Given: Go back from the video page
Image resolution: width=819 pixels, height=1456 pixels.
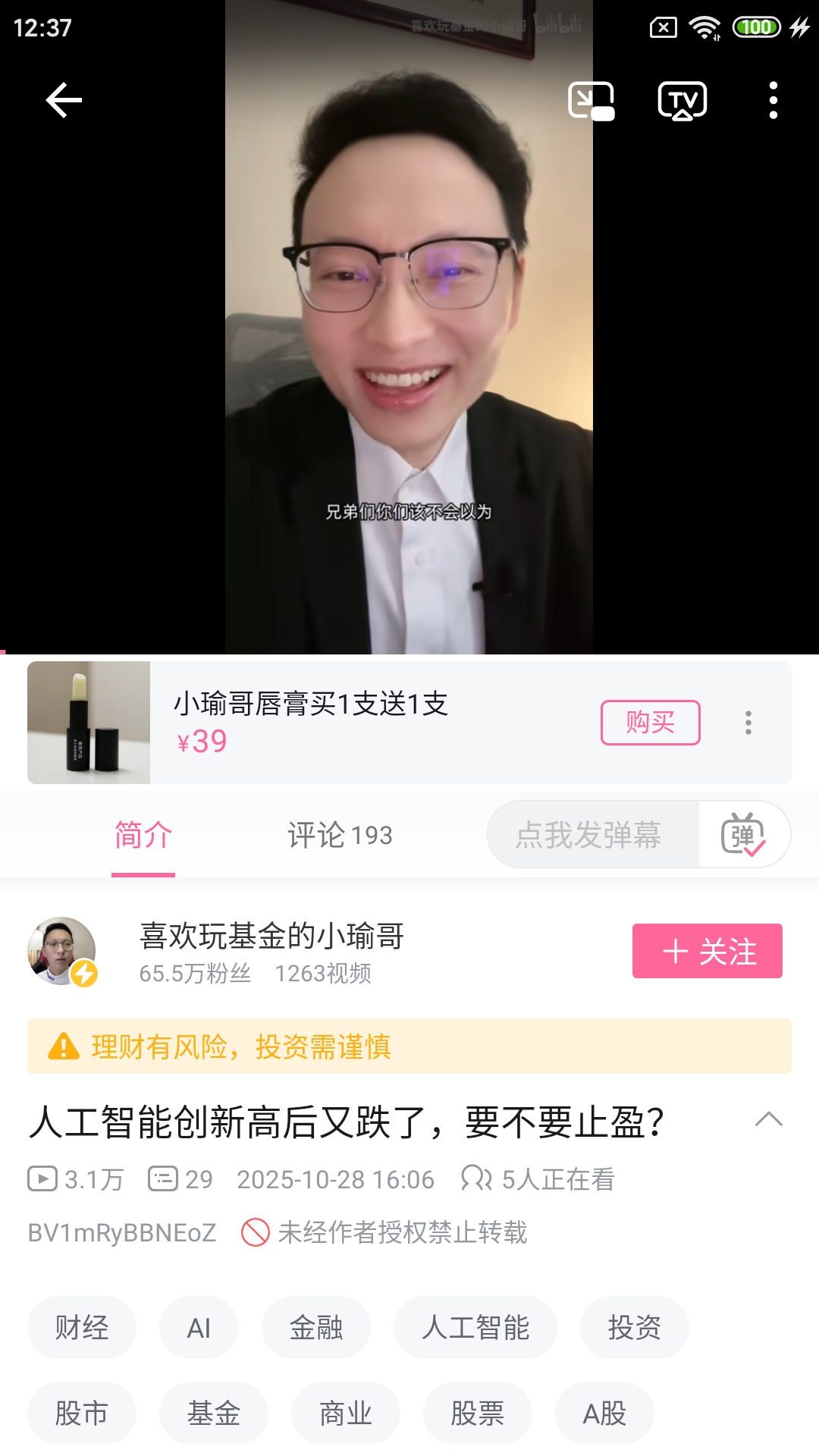Looking at the screenshot, I should [64, 100].
